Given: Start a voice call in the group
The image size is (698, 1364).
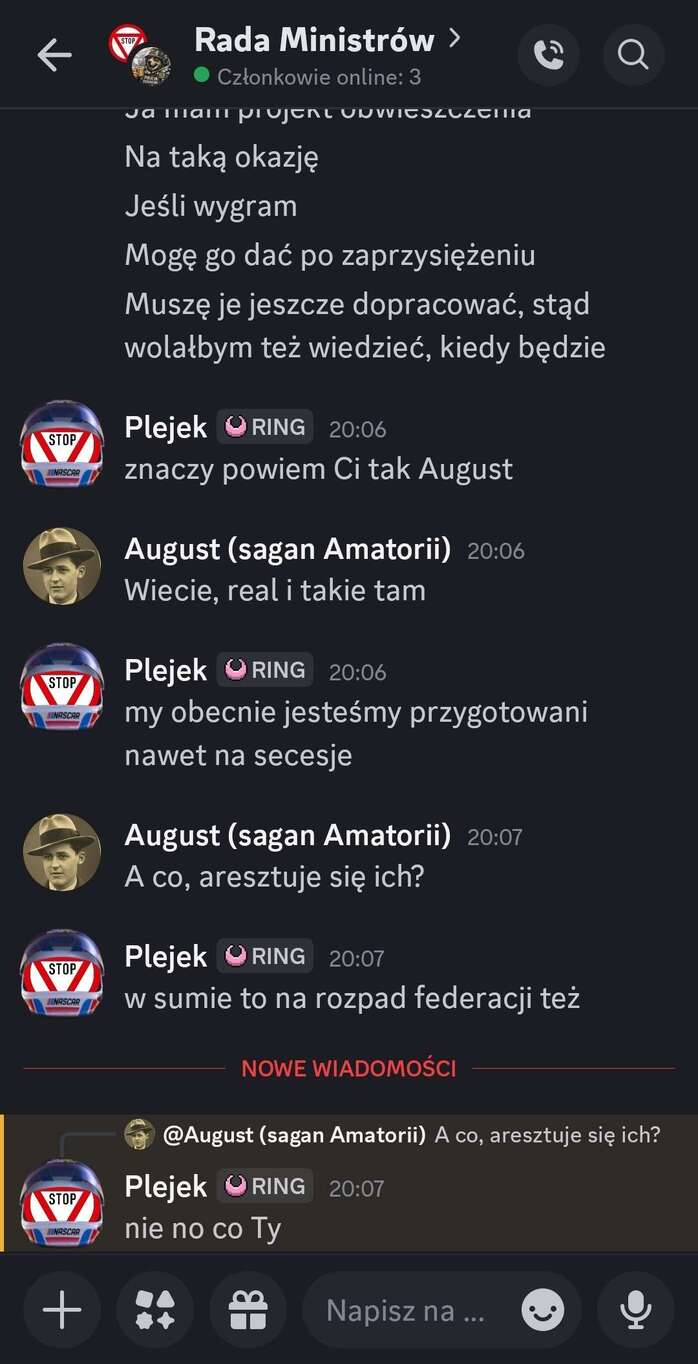Looking at the screenshot, I should click(548, 55).
